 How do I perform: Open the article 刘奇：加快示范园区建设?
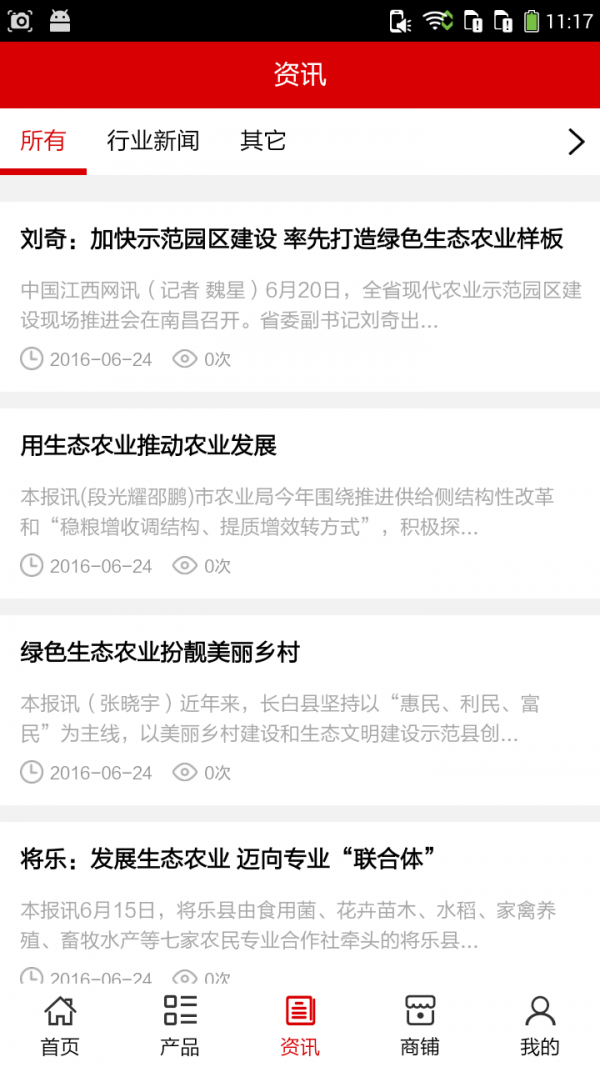(x=292, y=239)
